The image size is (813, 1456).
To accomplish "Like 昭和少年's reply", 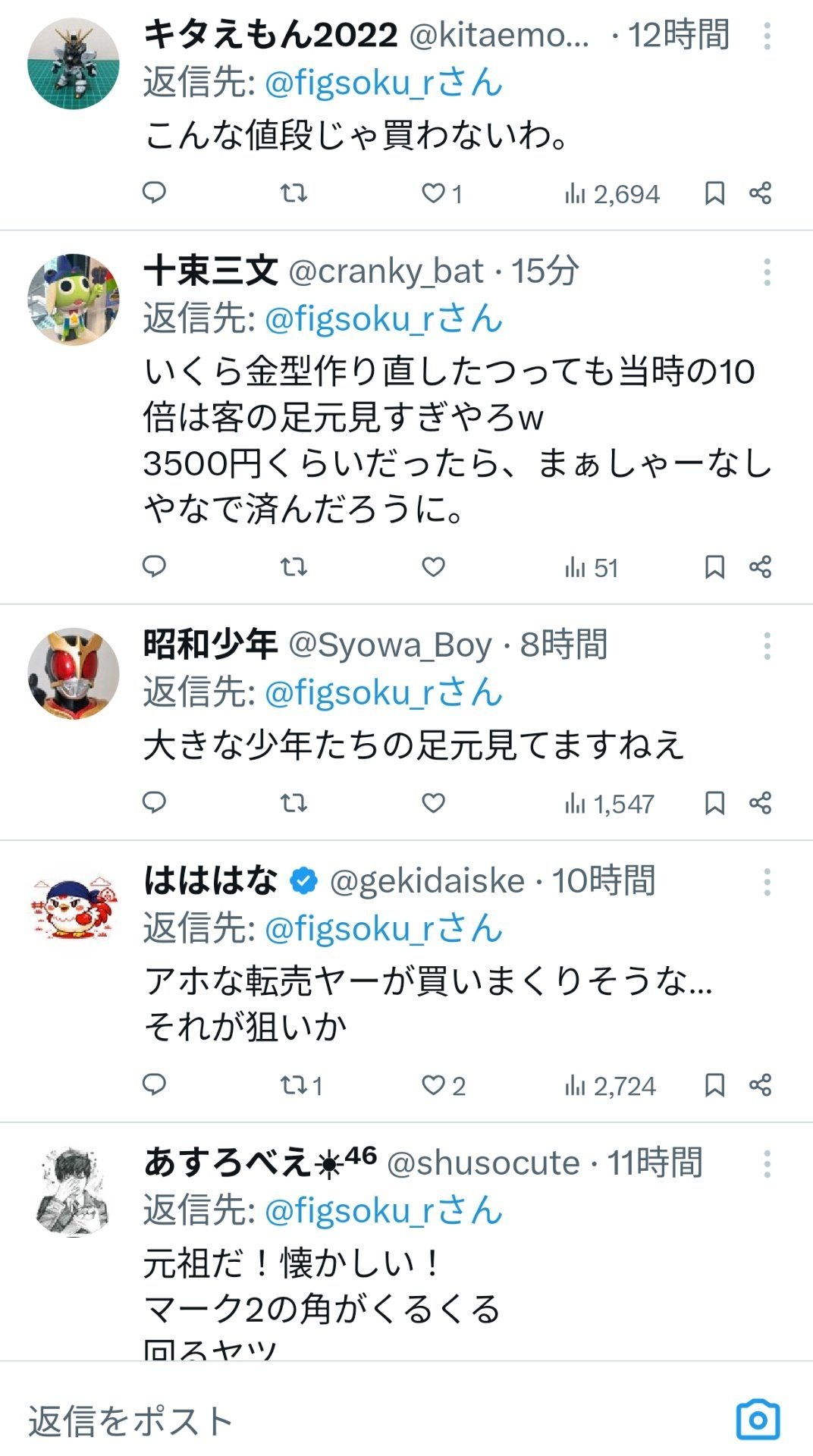I will pos(434,802).
